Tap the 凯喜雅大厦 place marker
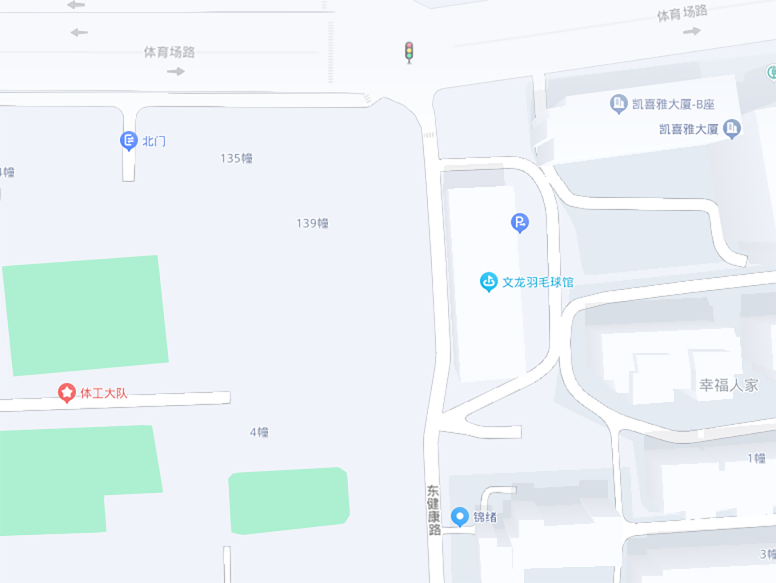This screenshot has width=776, height=583. pos(732,128)
